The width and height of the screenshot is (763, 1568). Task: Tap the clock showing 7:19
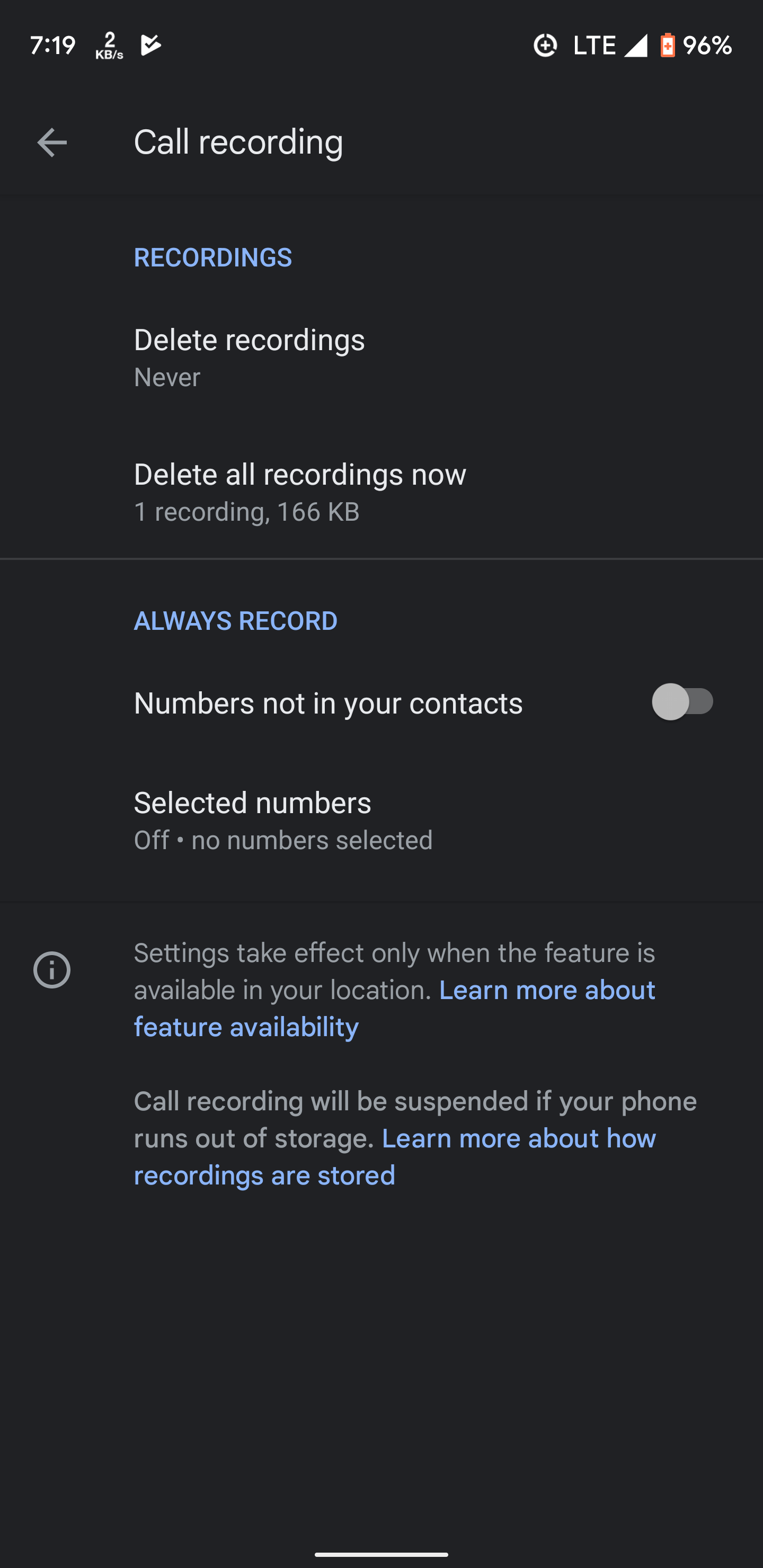coord(52,44)
